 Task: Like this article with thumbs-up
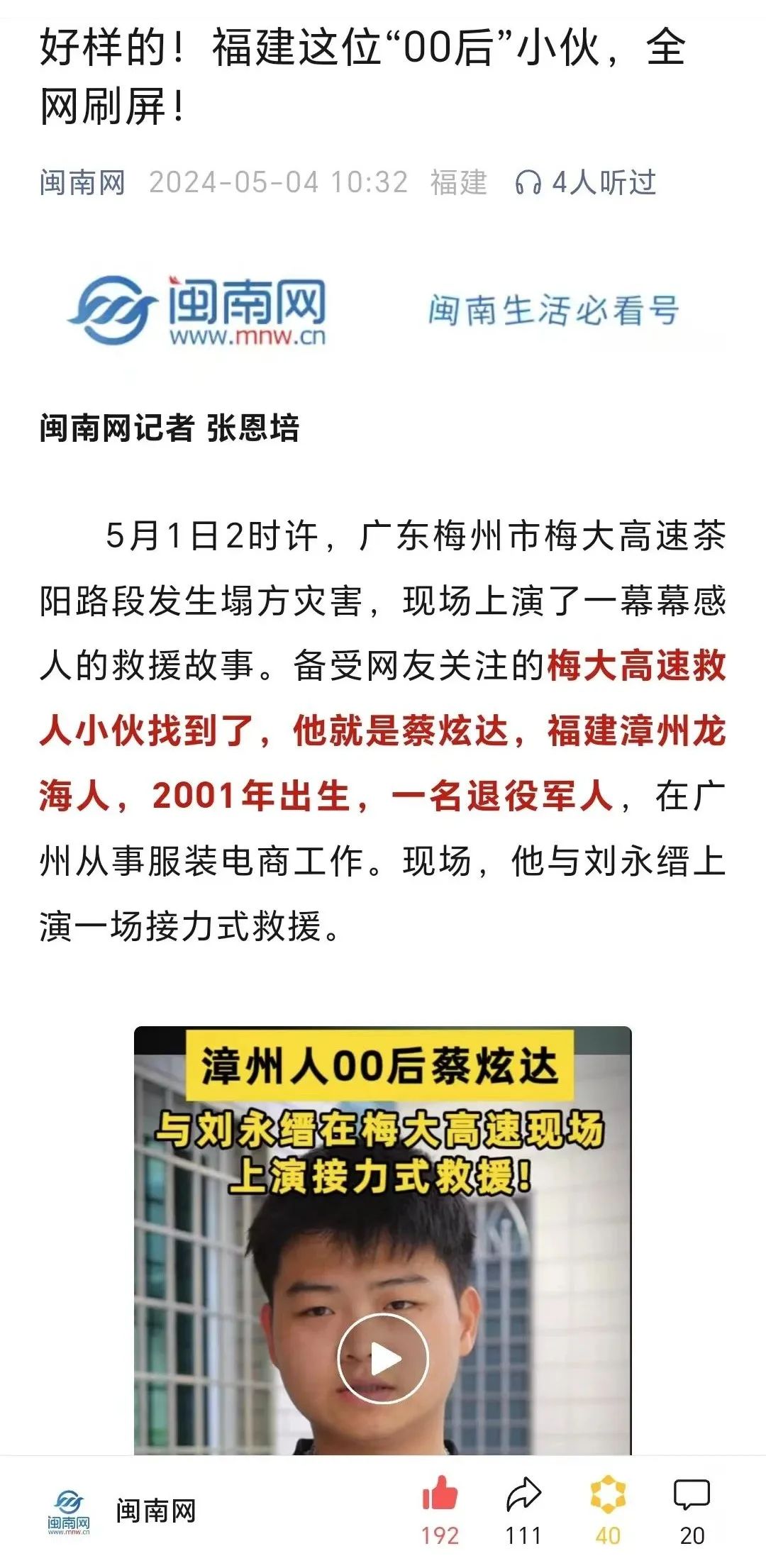(x=440, y=1493)
